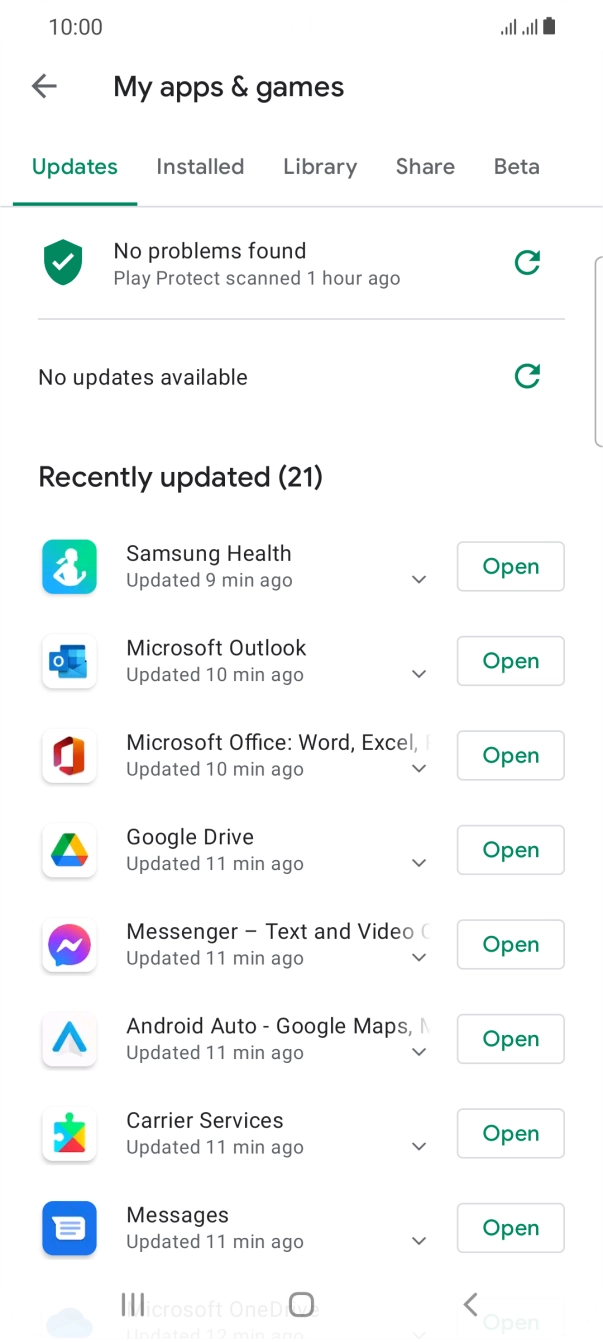
Task: Open Microsoft Outlook app
Action: pyautogui.click(x=510, y=661)
